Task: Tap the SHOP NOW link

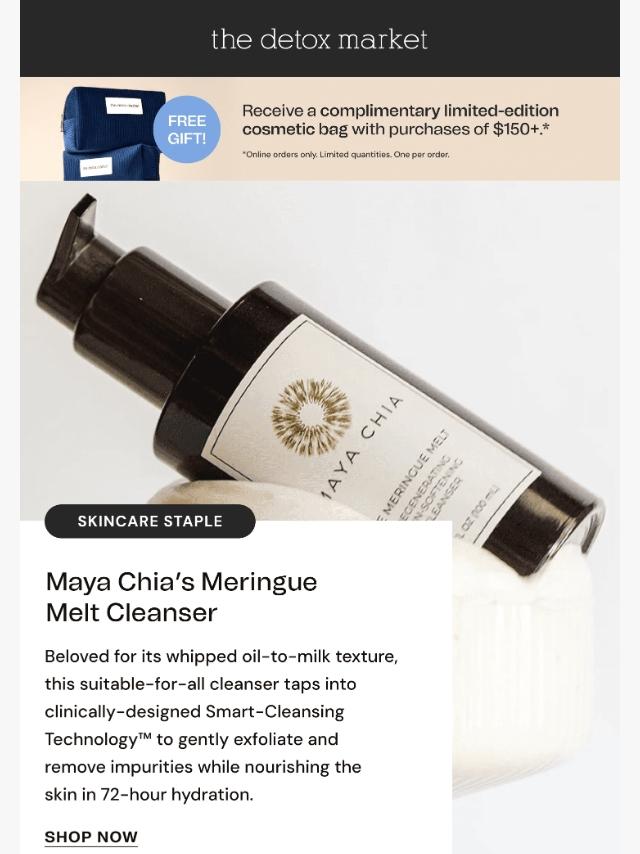Action: click(x=91, y=837)
